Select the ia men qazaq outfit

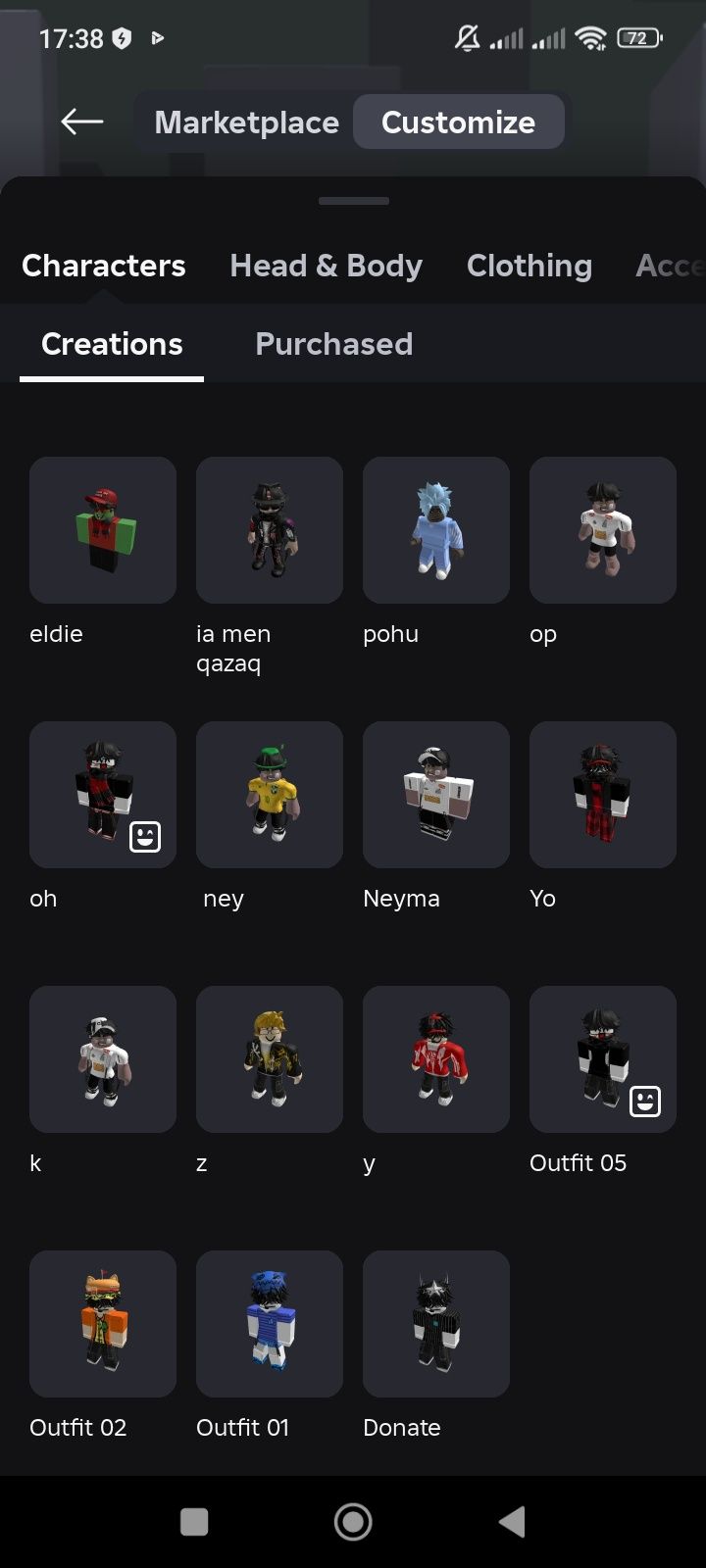click(x=270, y=530)
